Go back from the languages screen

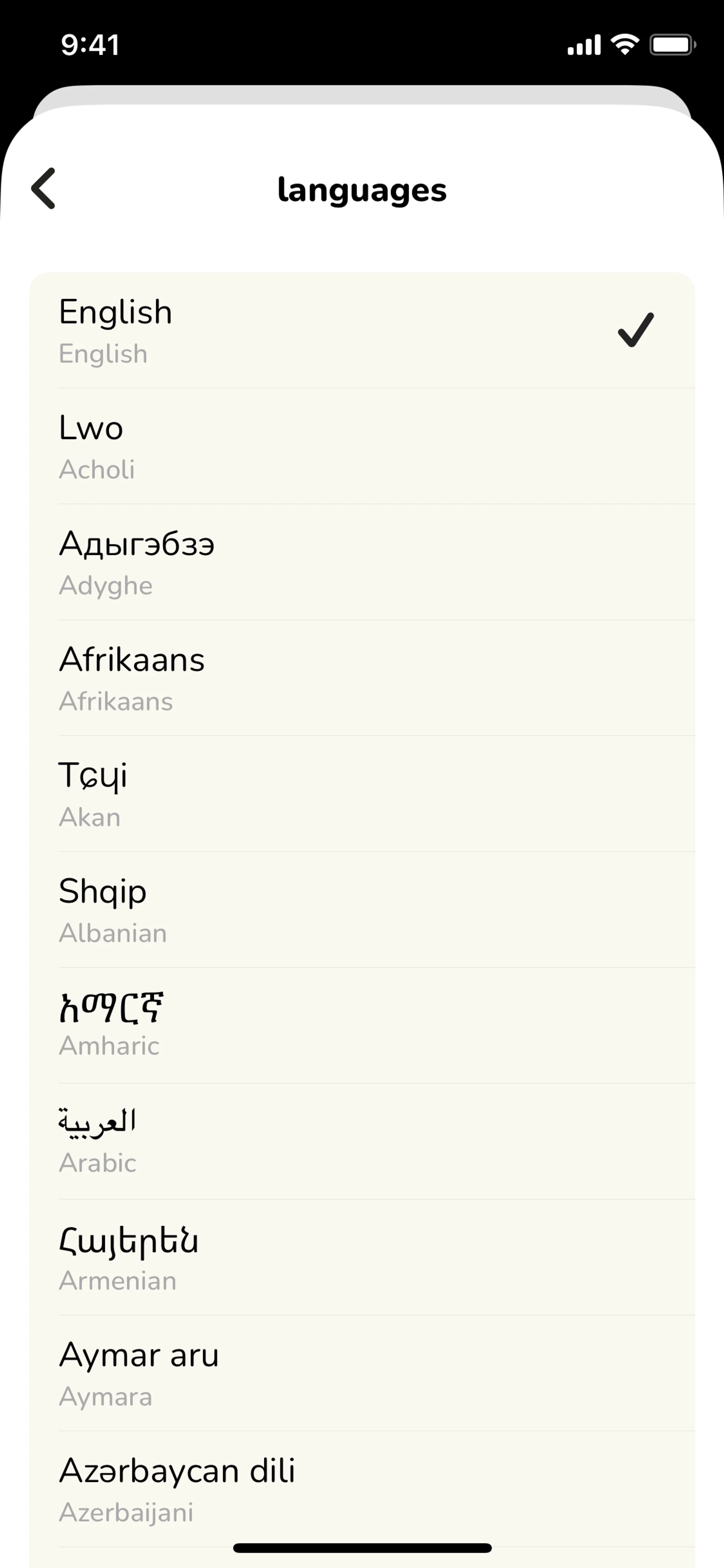coord(44,189)
